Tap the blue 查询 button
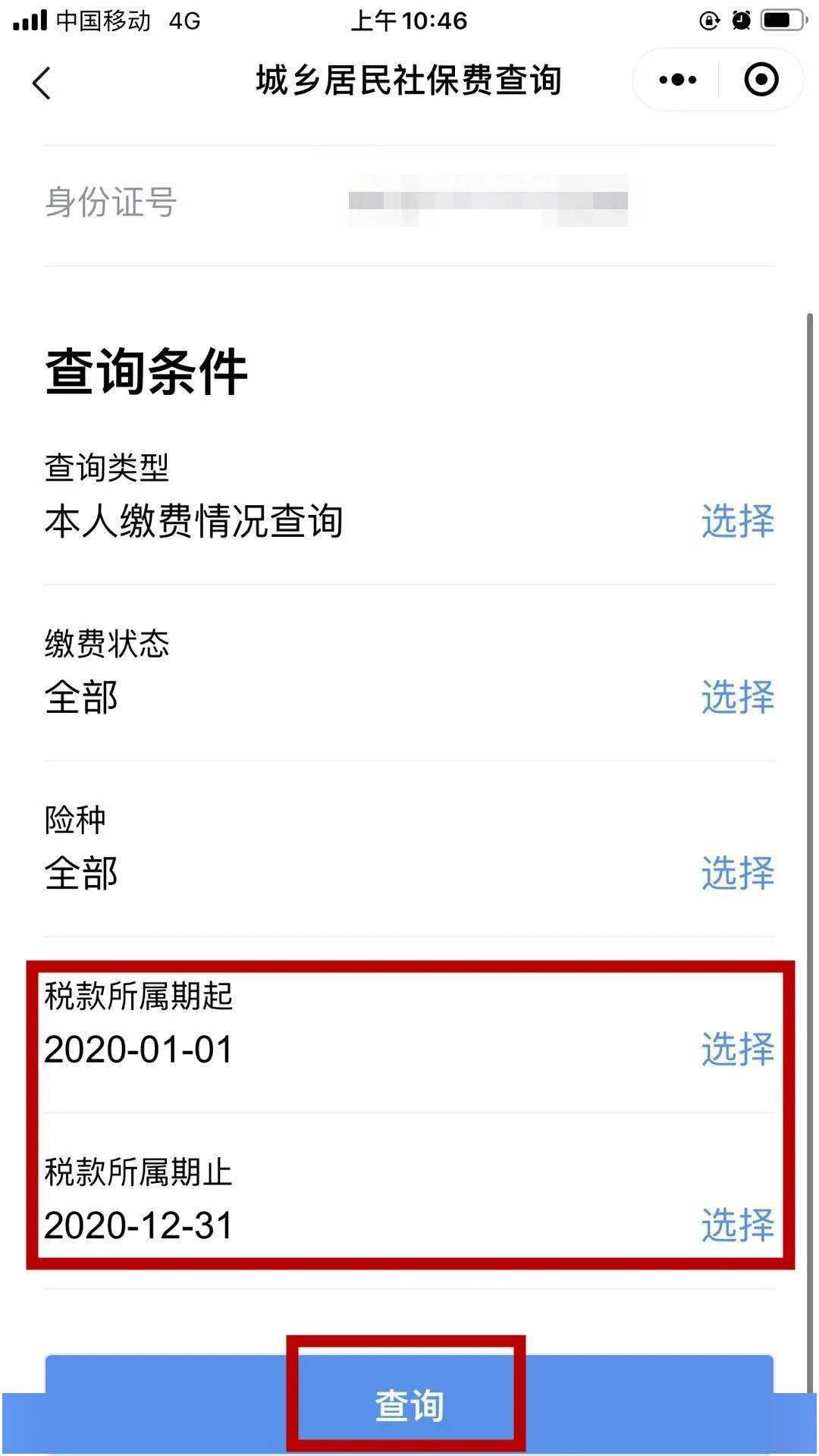 (x=409, y=1405)
